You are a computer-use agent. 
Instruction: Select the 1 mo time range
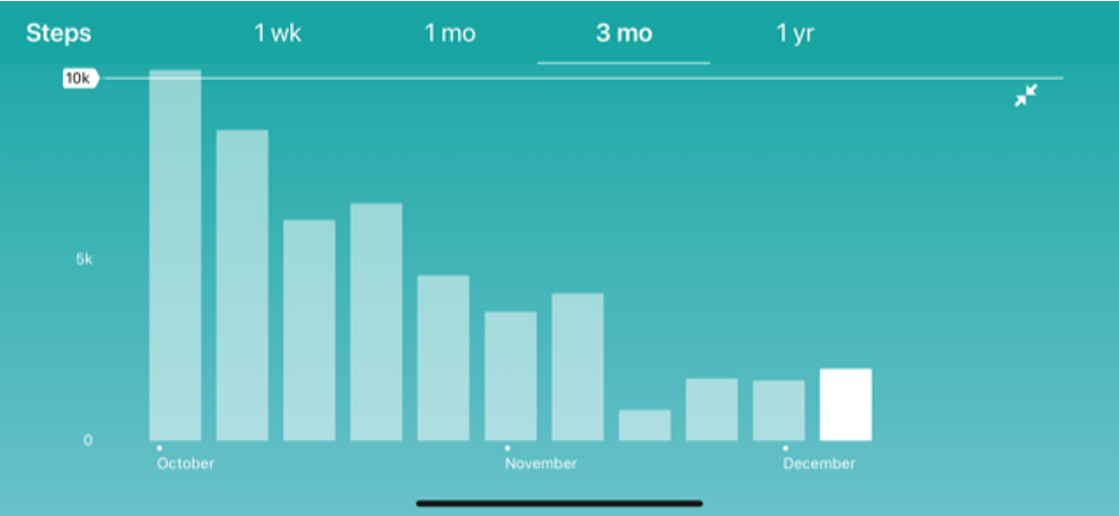[450, 33]
